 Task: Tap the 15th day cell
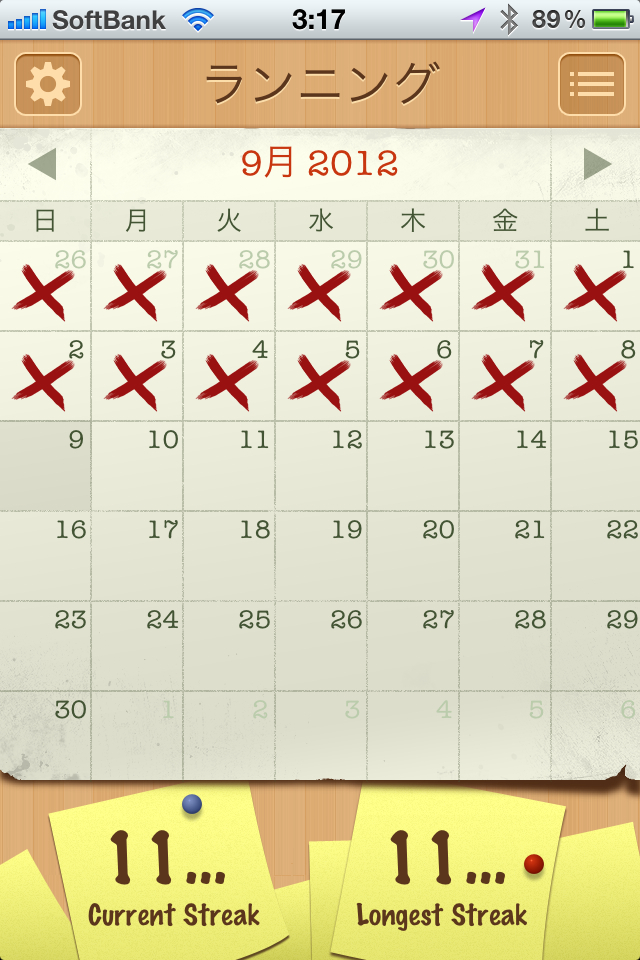pos(597,466)
